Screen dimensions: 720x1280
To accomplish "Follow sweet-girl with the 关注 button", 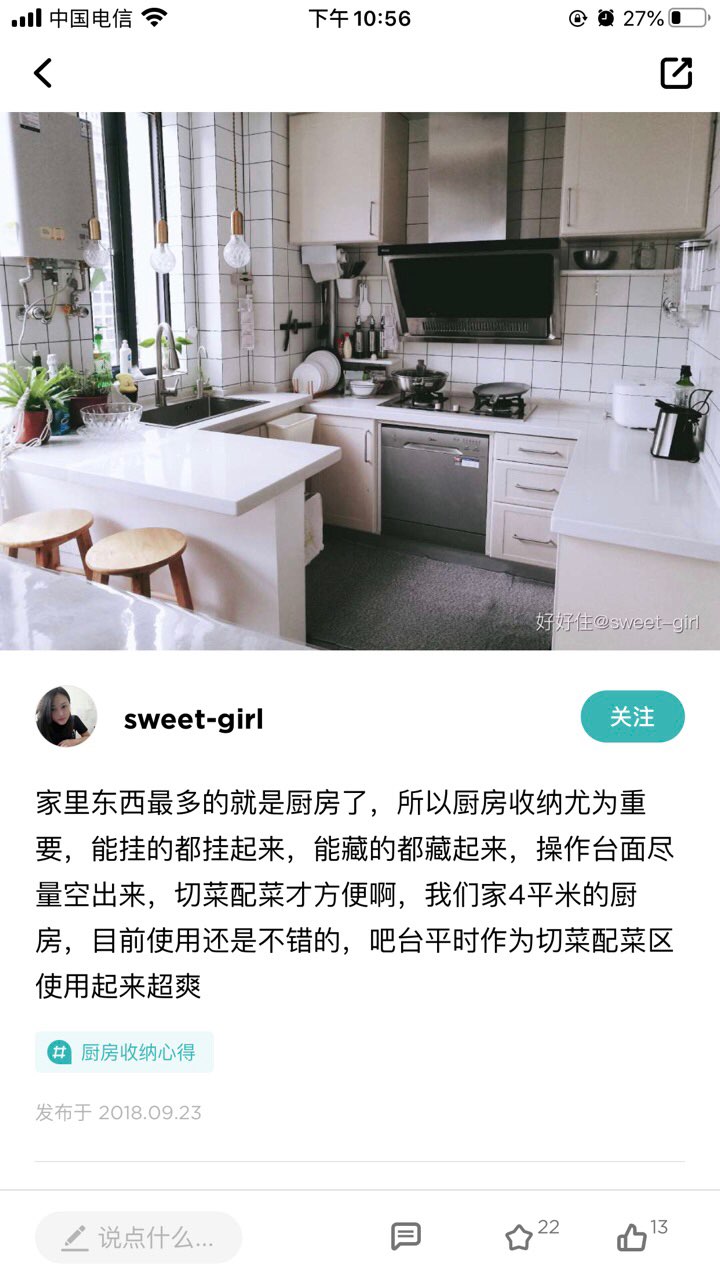I will [x=632, y=717].
